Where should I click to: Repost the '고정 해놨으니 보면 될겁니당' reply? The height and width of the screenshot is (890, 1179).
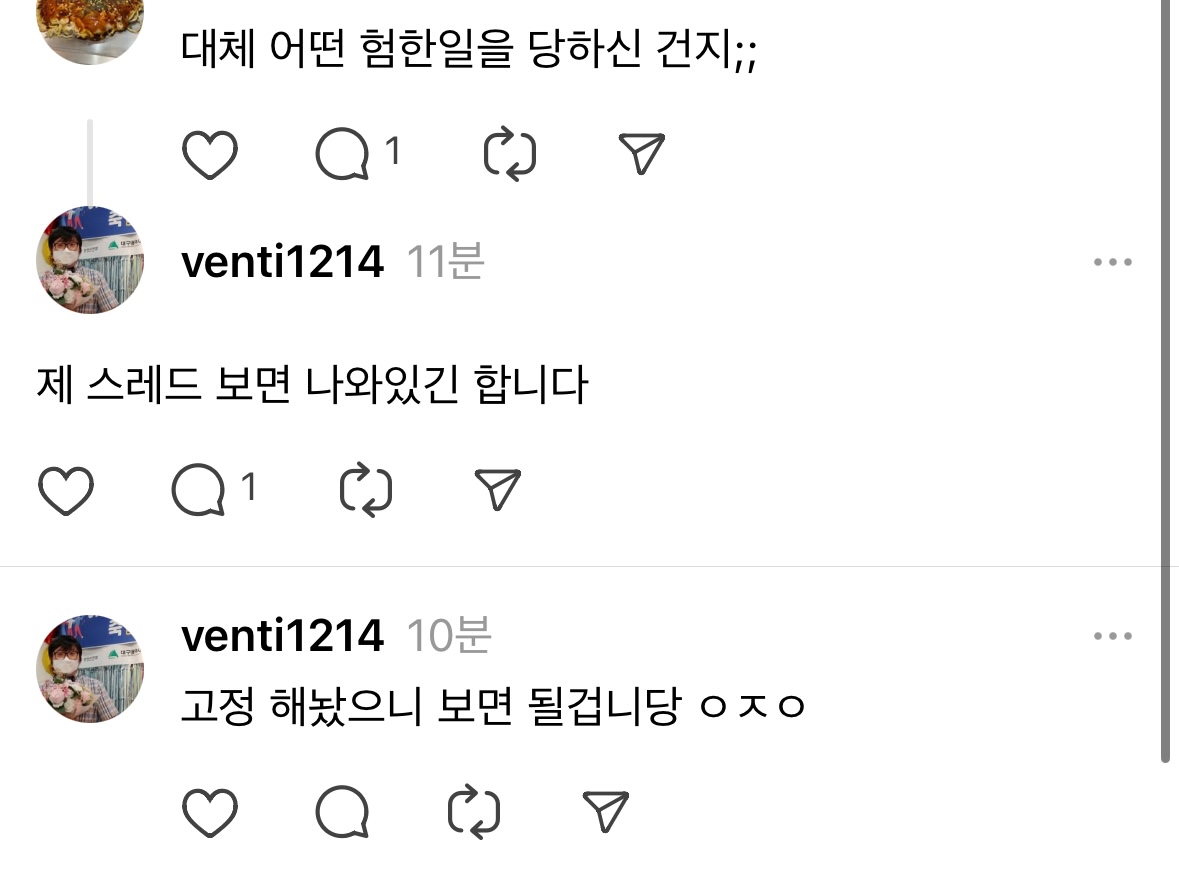pos(474,812)
